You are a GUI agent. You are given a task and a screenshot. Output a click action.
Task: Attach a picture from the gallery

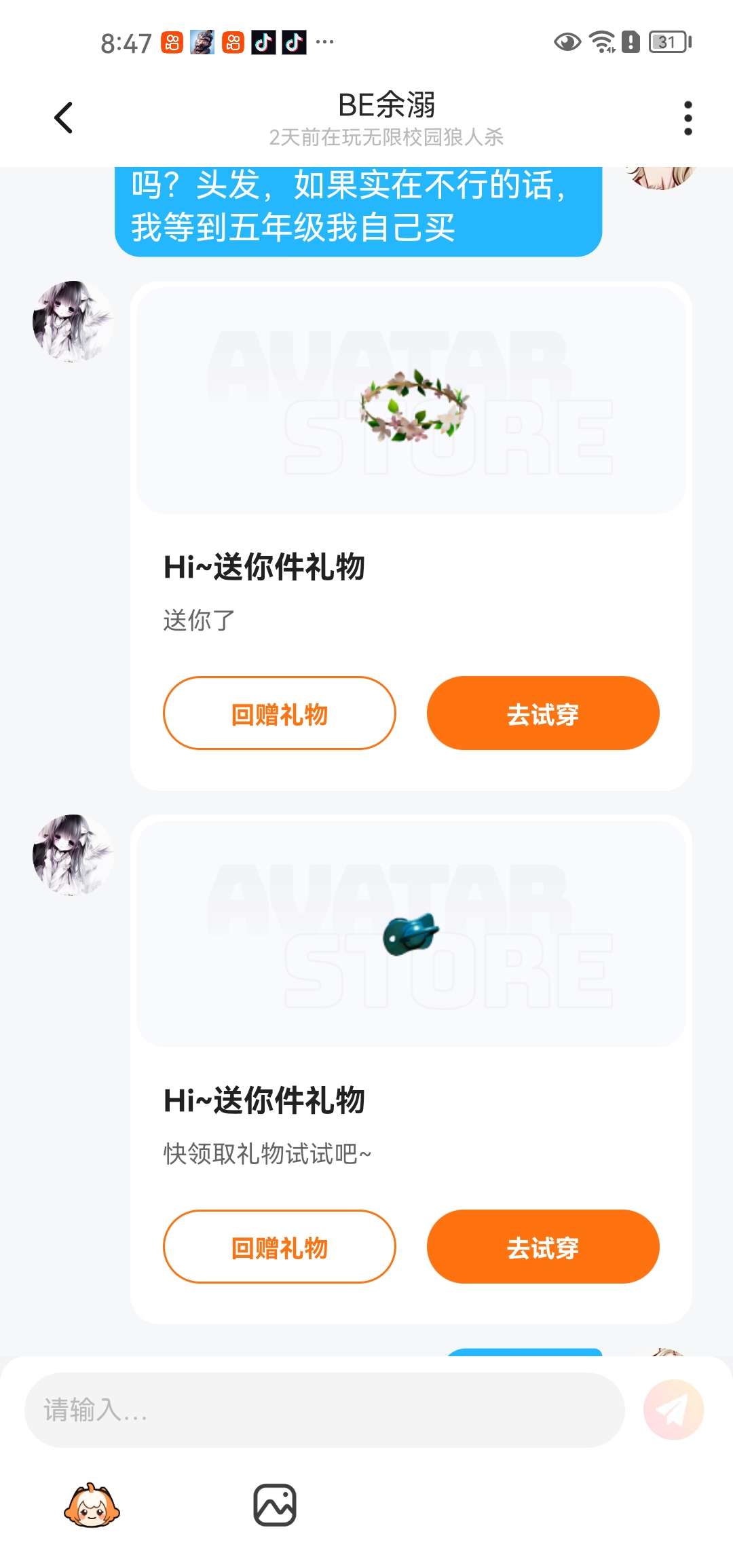[x=274, y=1506]
